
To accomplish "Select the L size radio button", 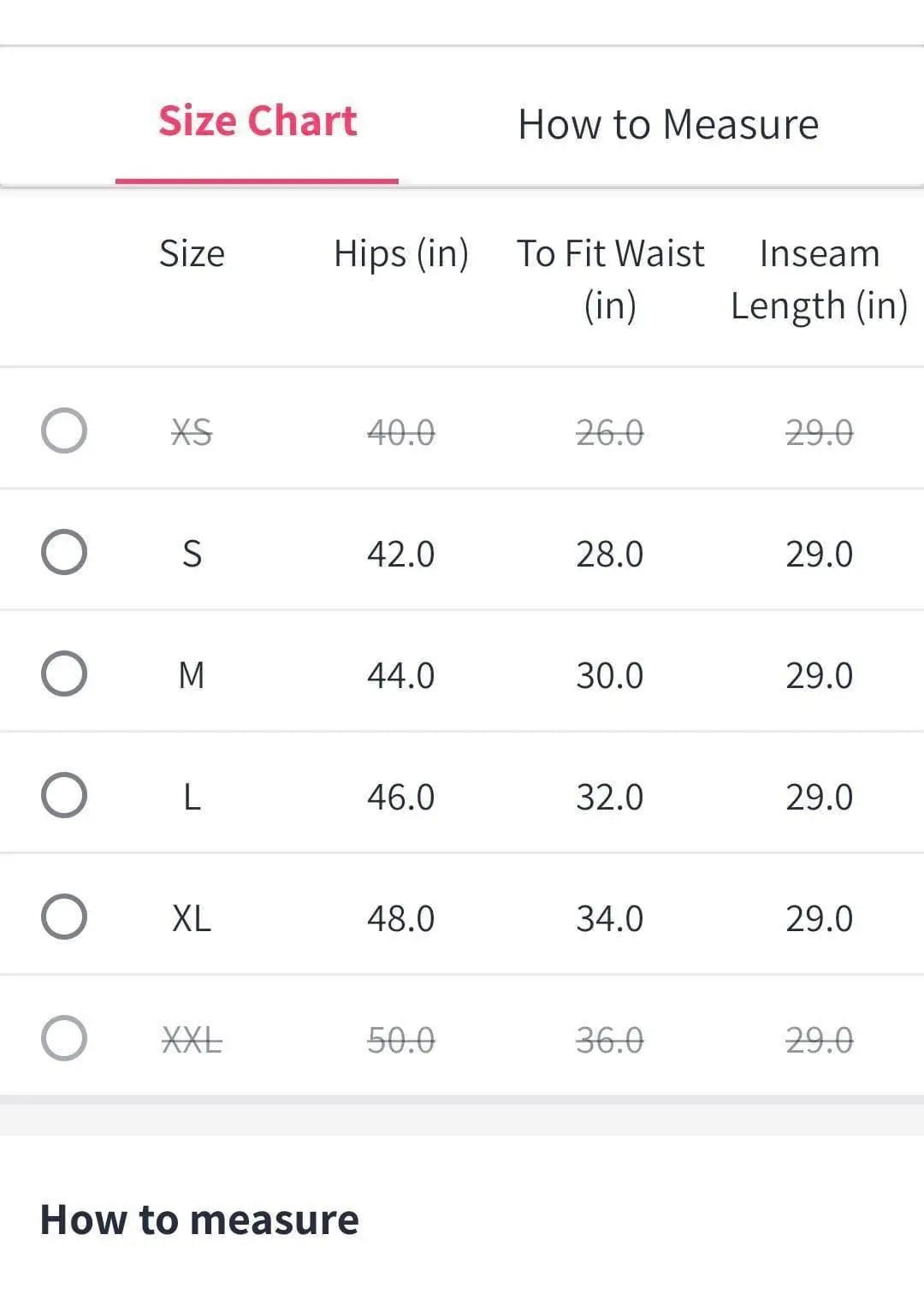I will click(64, 795).
